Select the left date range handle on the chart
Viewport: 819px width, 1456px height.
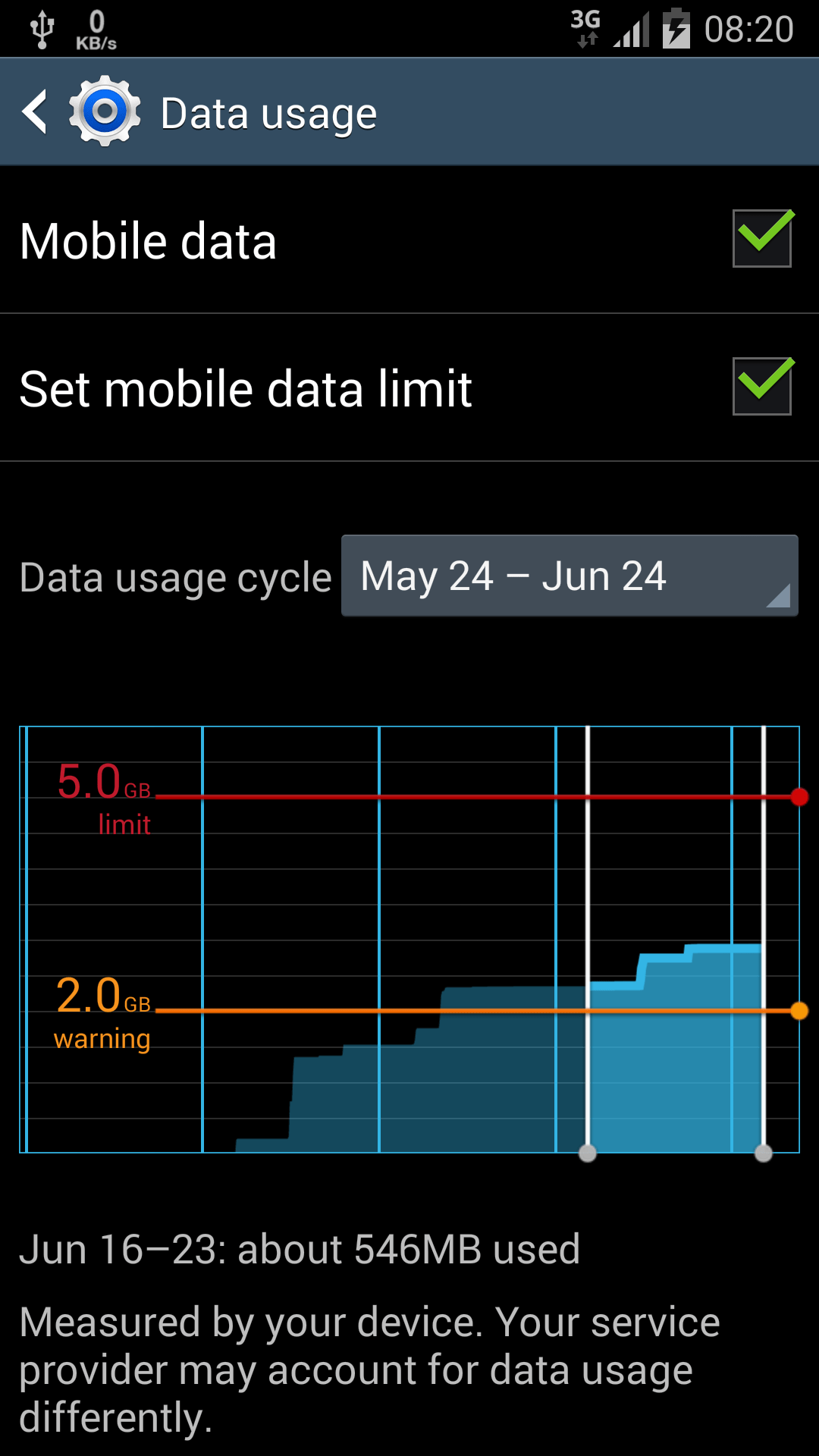pyautogui.click(x=588, y=1153)
